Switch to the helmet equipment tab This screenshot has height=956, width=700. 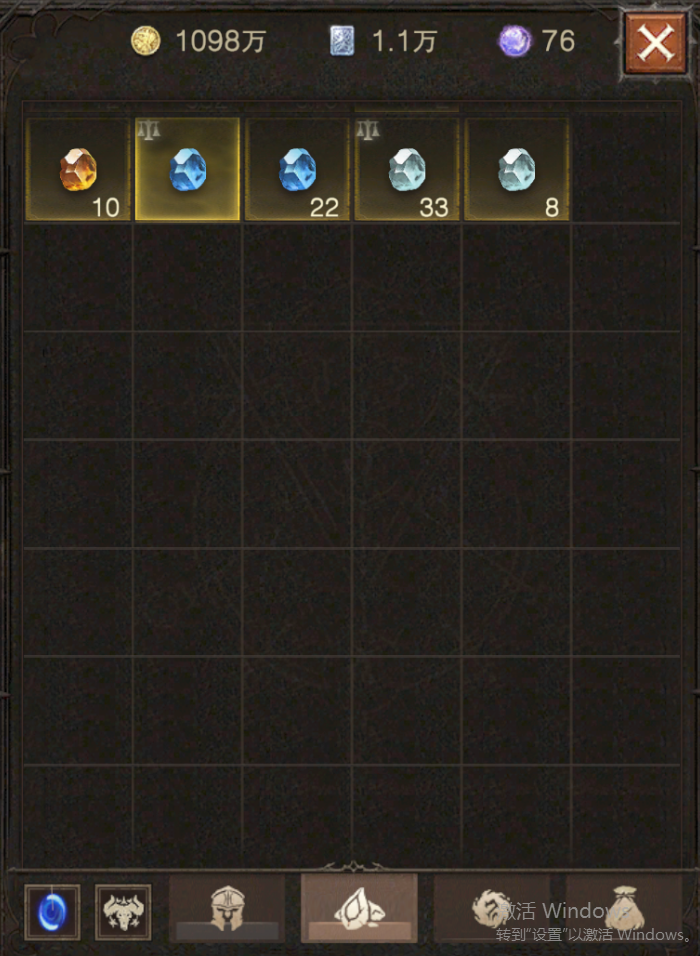coord(227,910)
